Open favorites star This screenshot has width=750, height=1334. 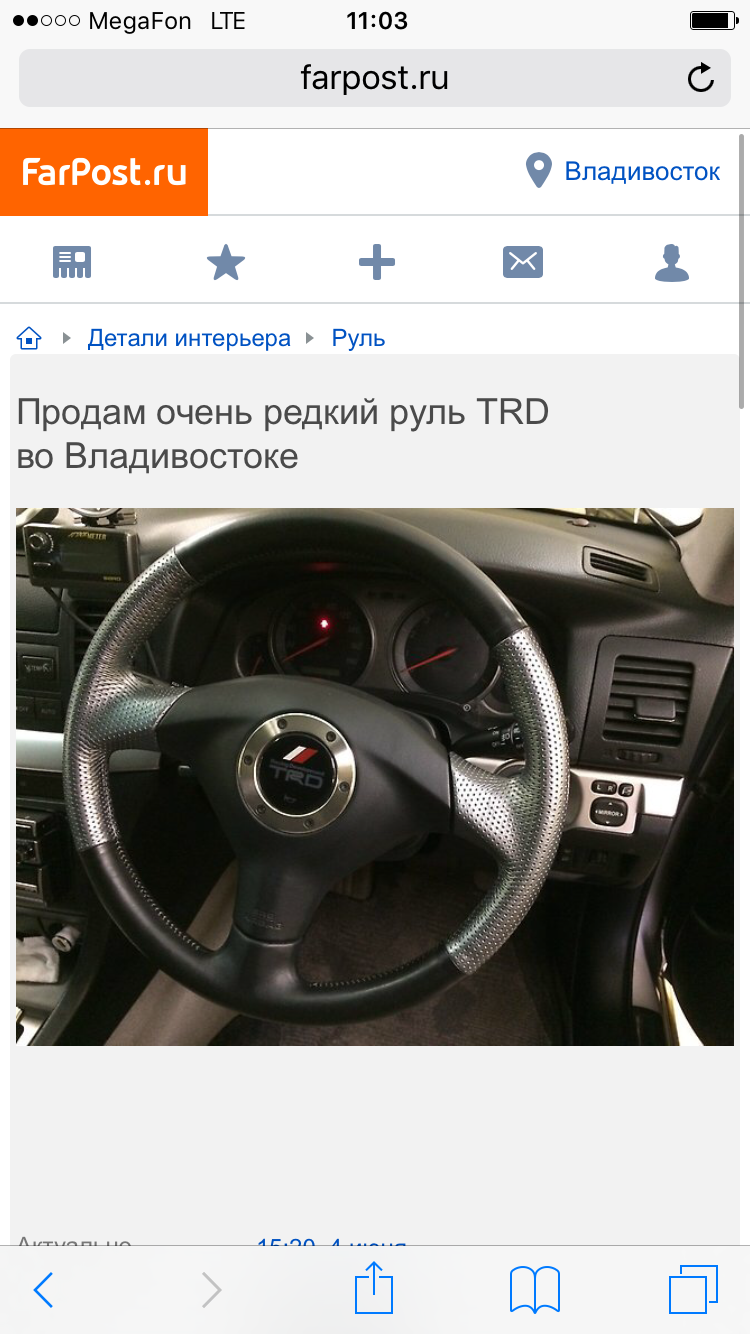click(225, 263)
